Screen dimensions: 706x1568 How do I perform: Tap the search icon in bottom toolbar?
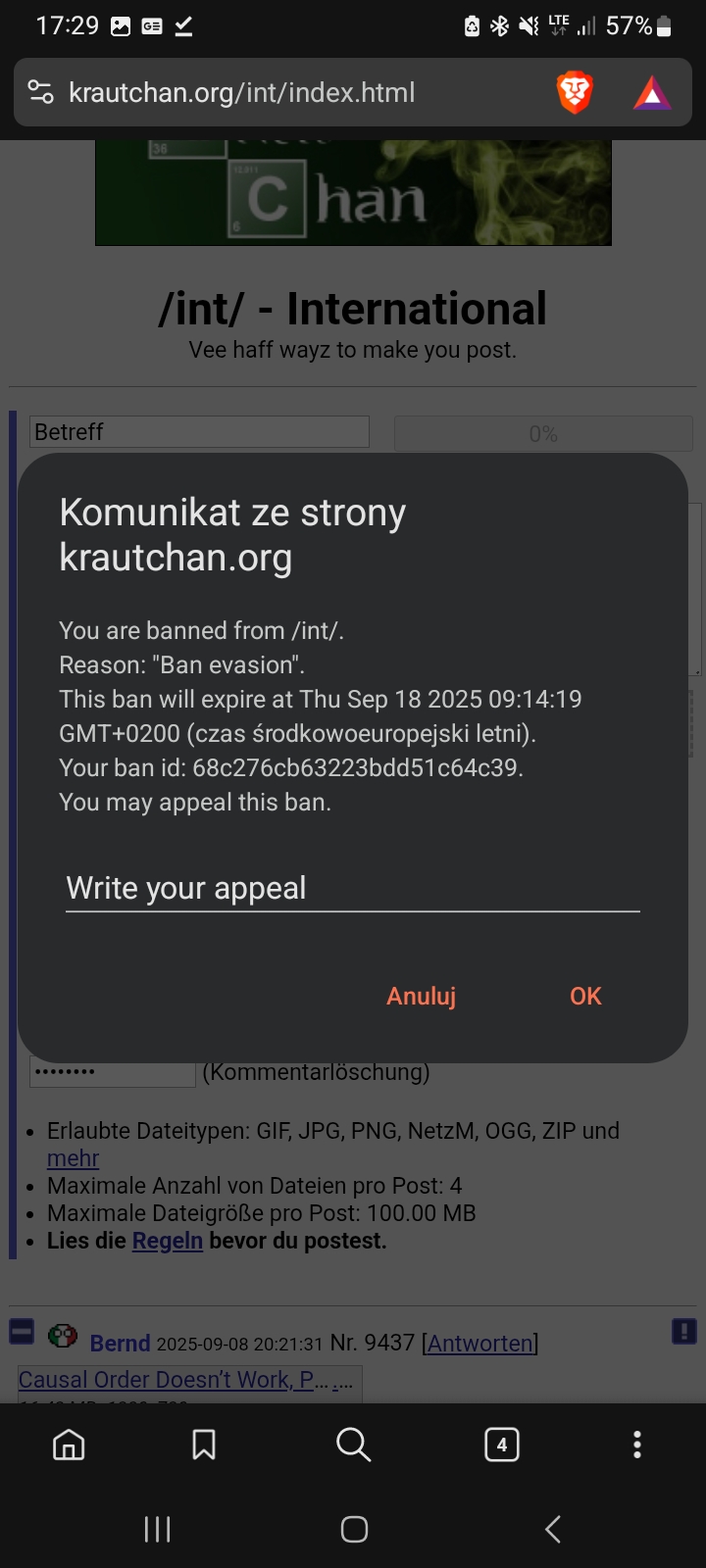tap(353, 1445)
